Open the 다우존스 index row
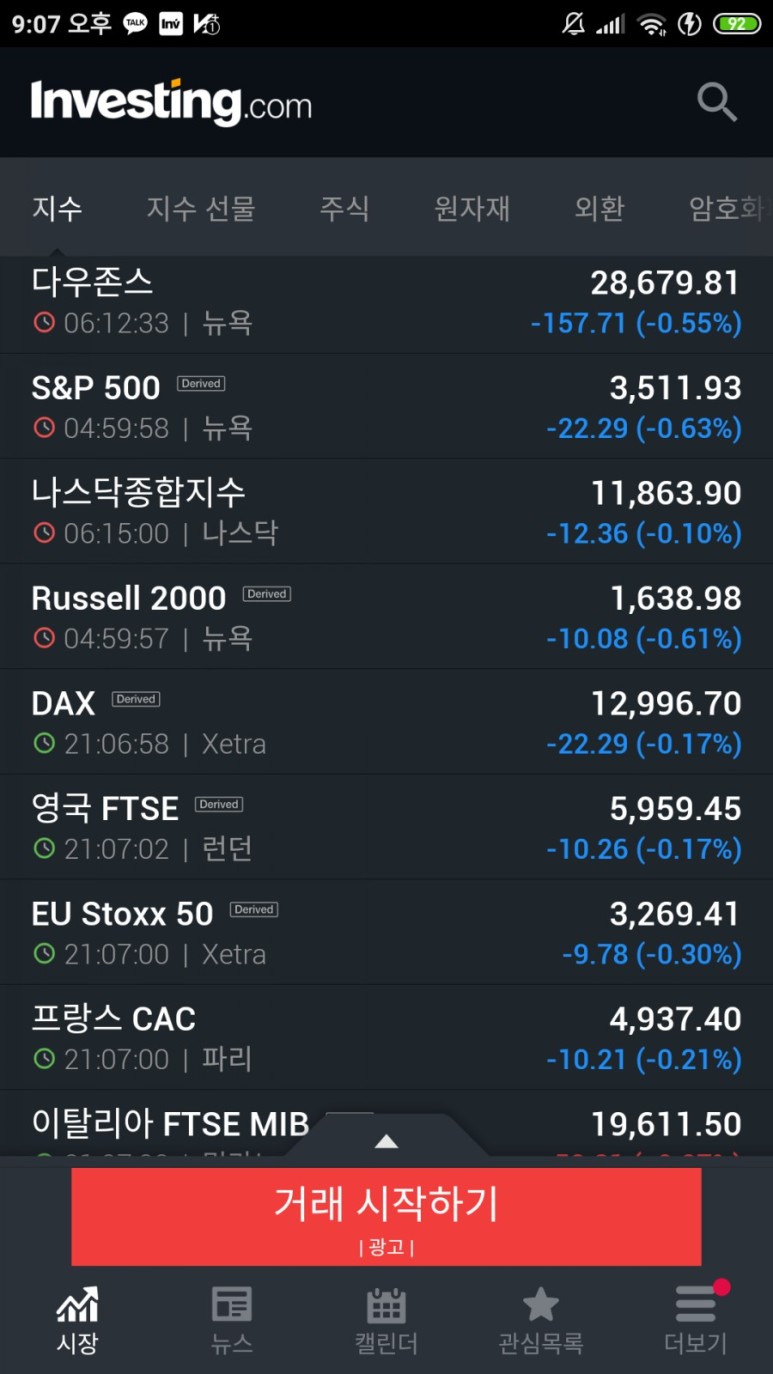Viewport: 773px width, 1374px height. point(386,303)
